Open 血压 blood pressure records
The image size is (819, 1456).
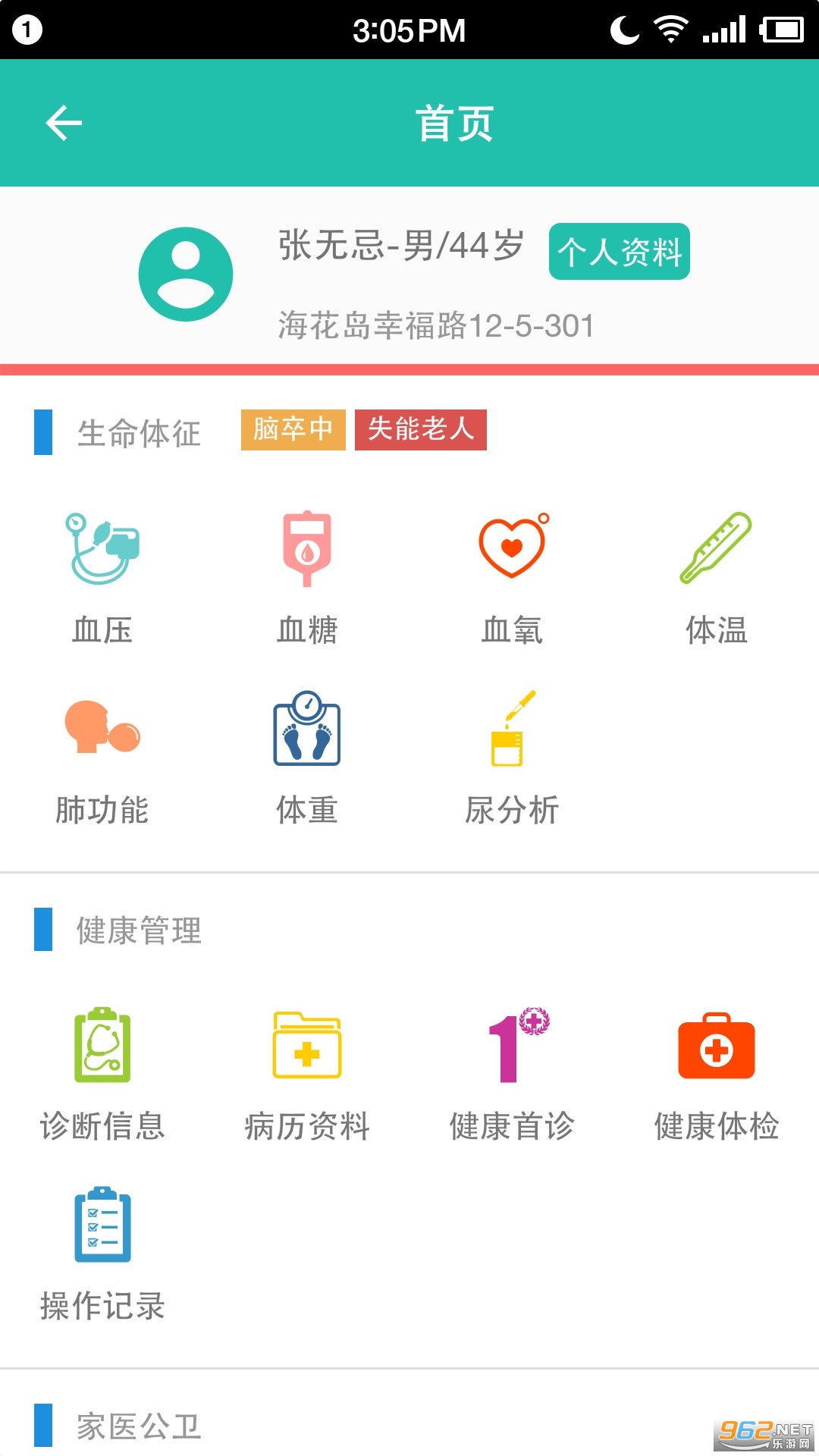point(102,578)
